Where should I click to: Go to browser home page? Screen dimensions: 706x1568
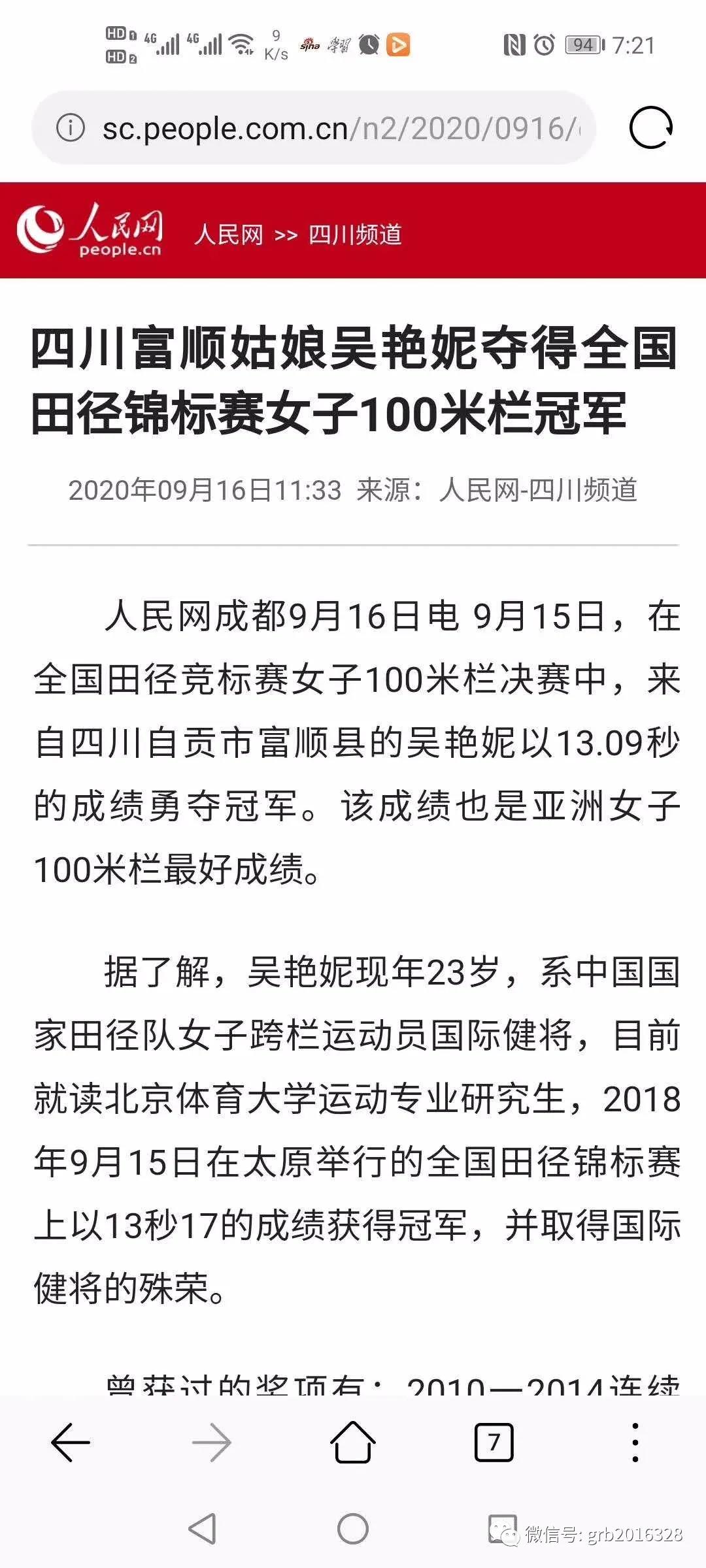(352, 1441)
